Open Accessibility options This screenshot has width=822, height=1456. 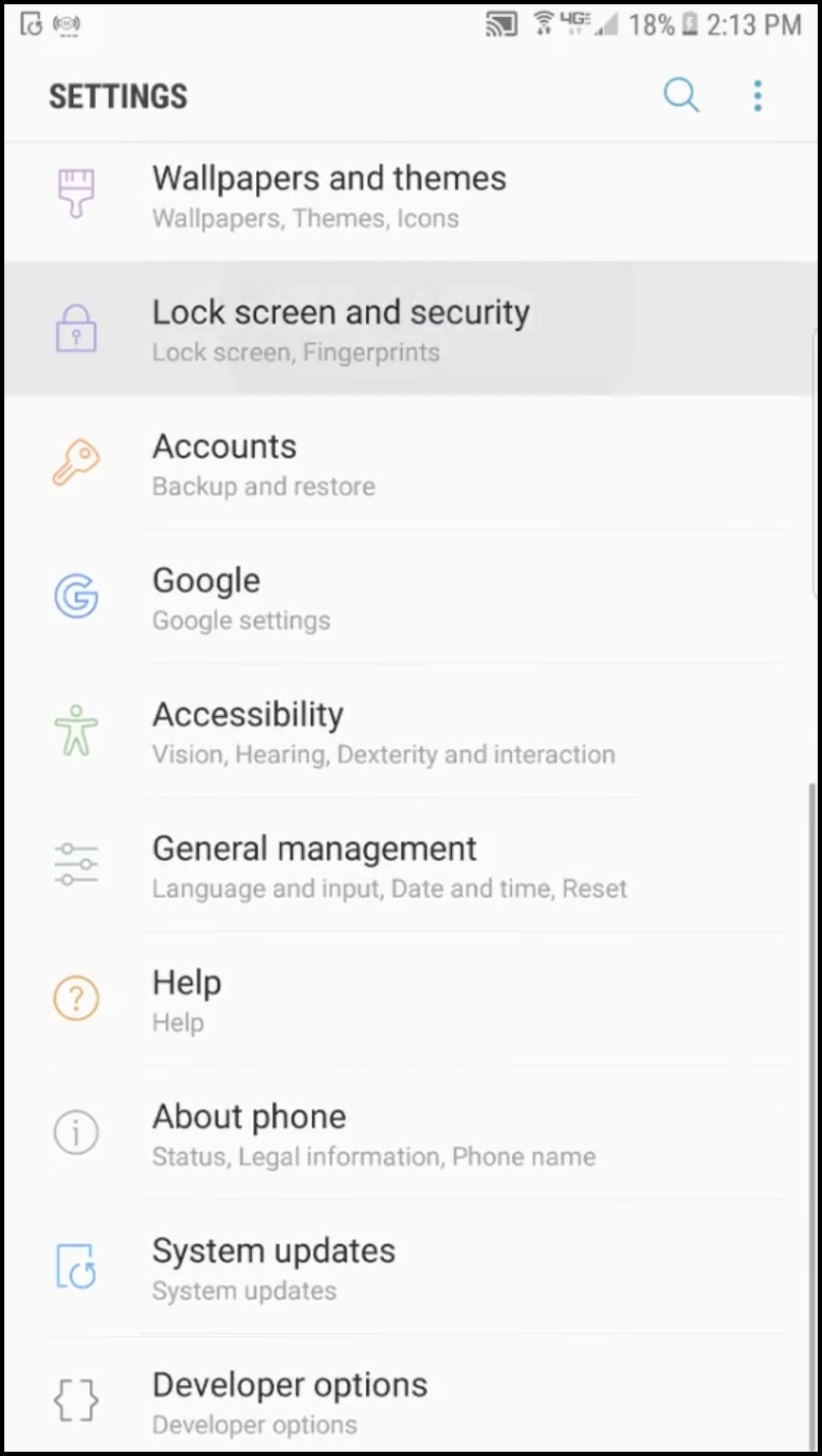[x=383, y=732]
